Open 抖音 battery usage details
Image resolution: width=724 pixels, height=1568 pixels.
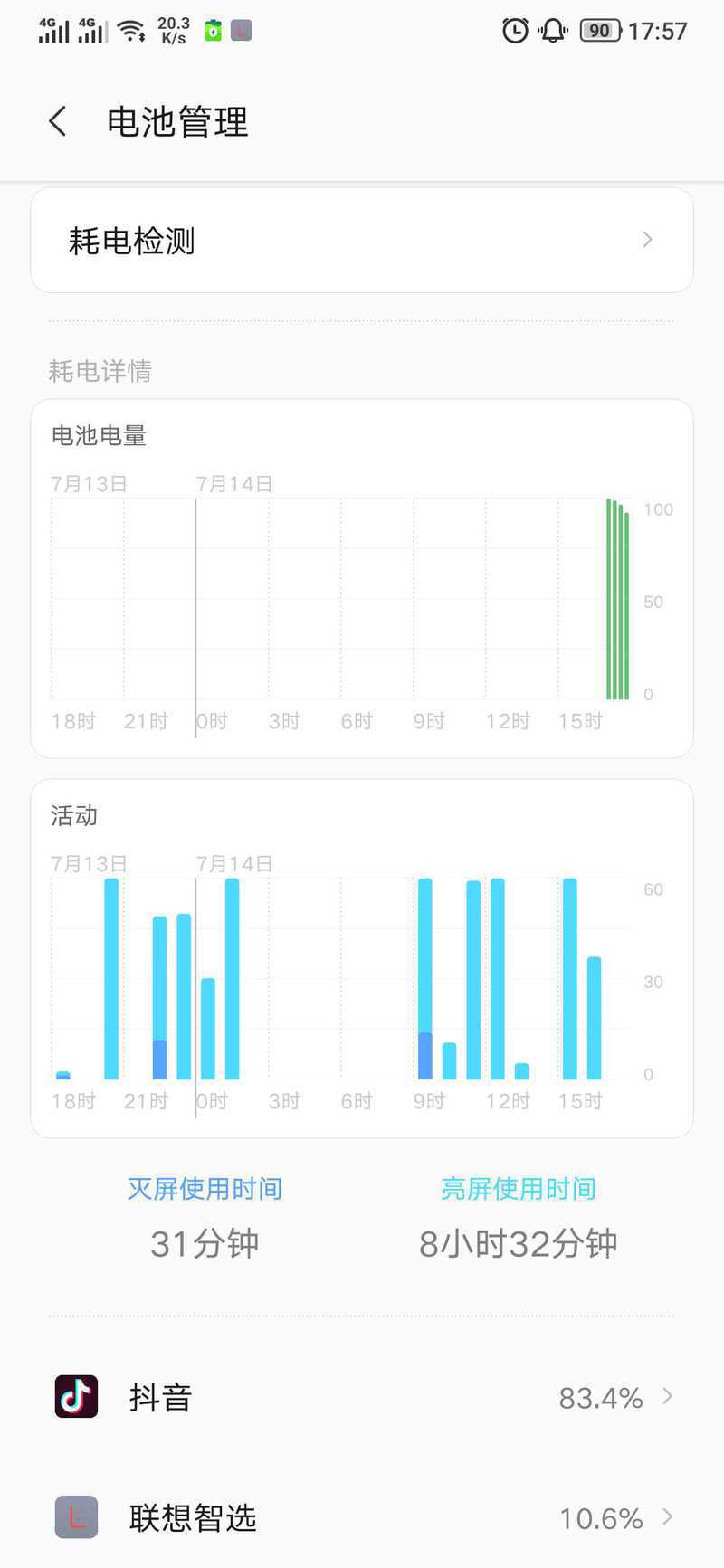click(362, 1397)
